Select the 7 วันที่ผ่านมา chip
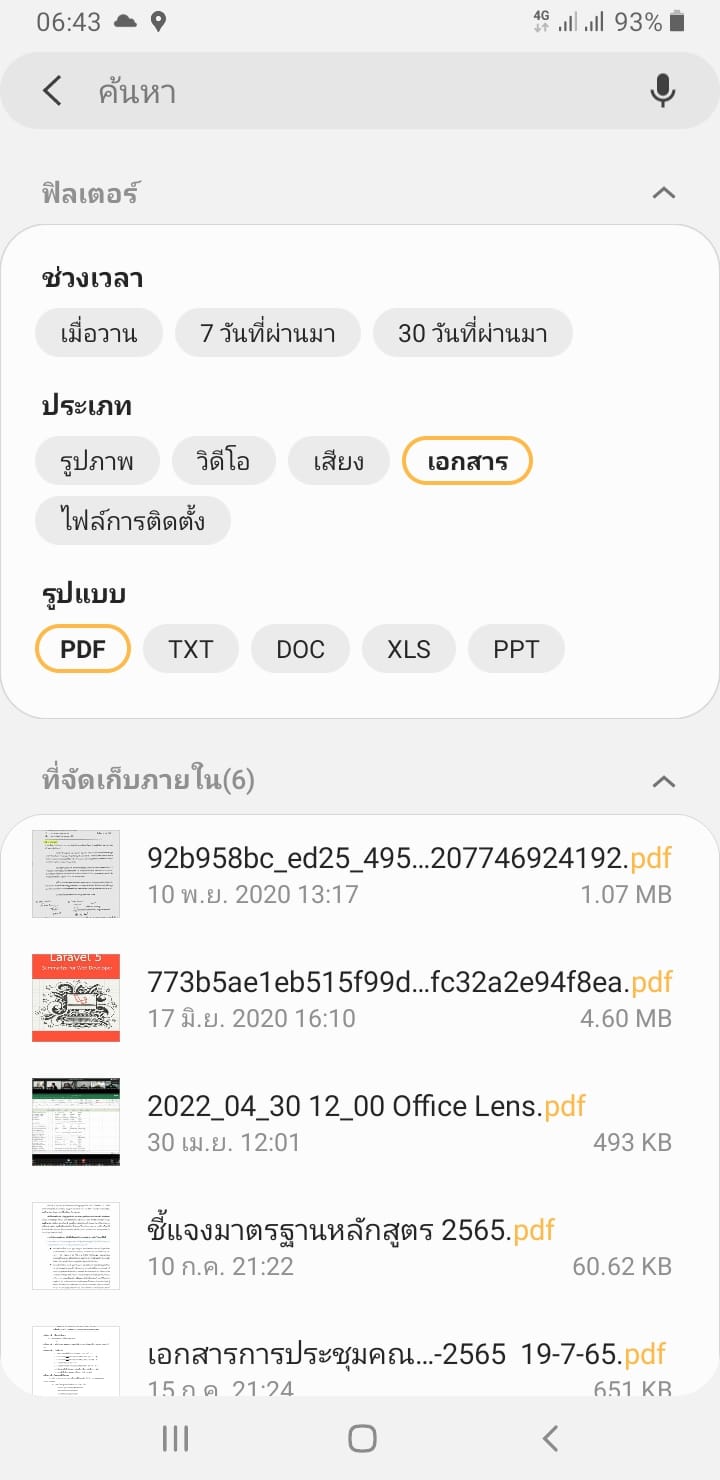 tap(268, 333)
